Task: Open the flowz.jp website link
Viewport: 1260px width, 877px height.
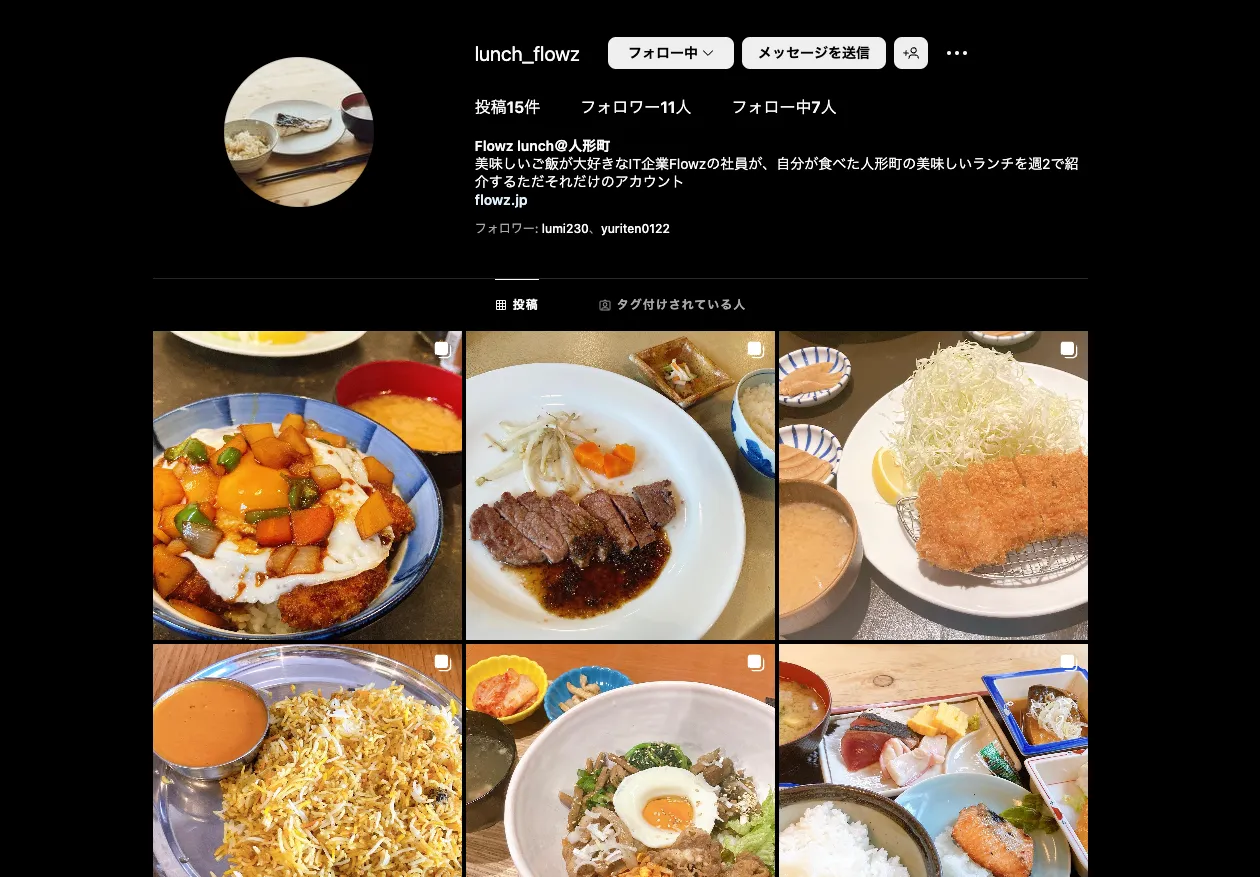Action: 501,200
